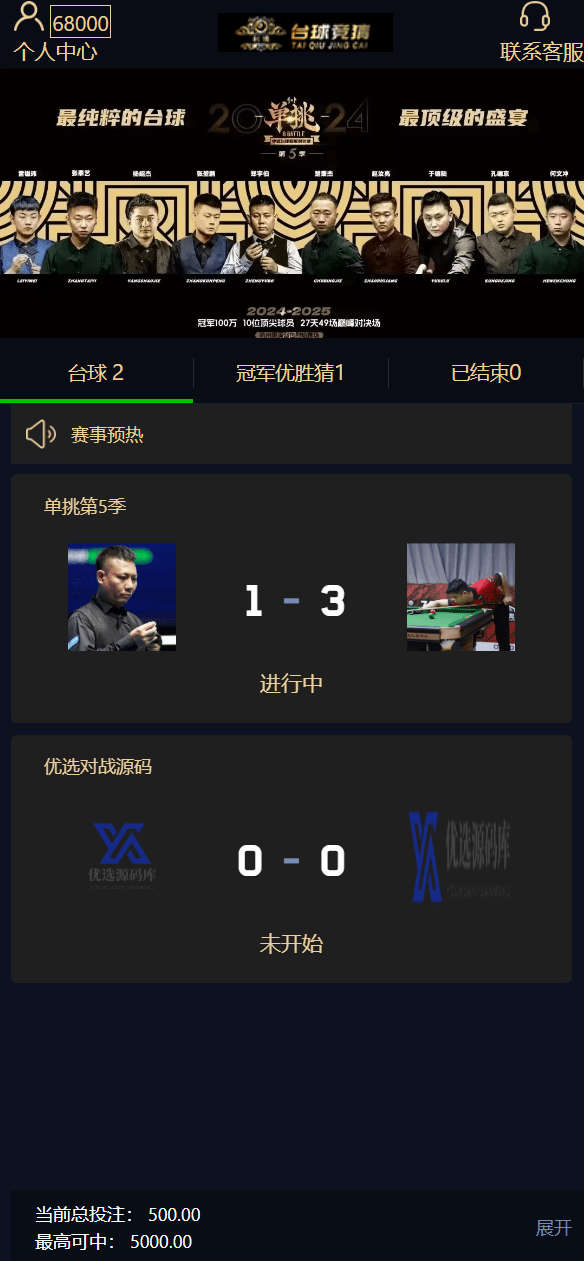The image size is (584, 1261).
Task: Open the 单挑第5季 match card
Action: (x=291, y=599)
